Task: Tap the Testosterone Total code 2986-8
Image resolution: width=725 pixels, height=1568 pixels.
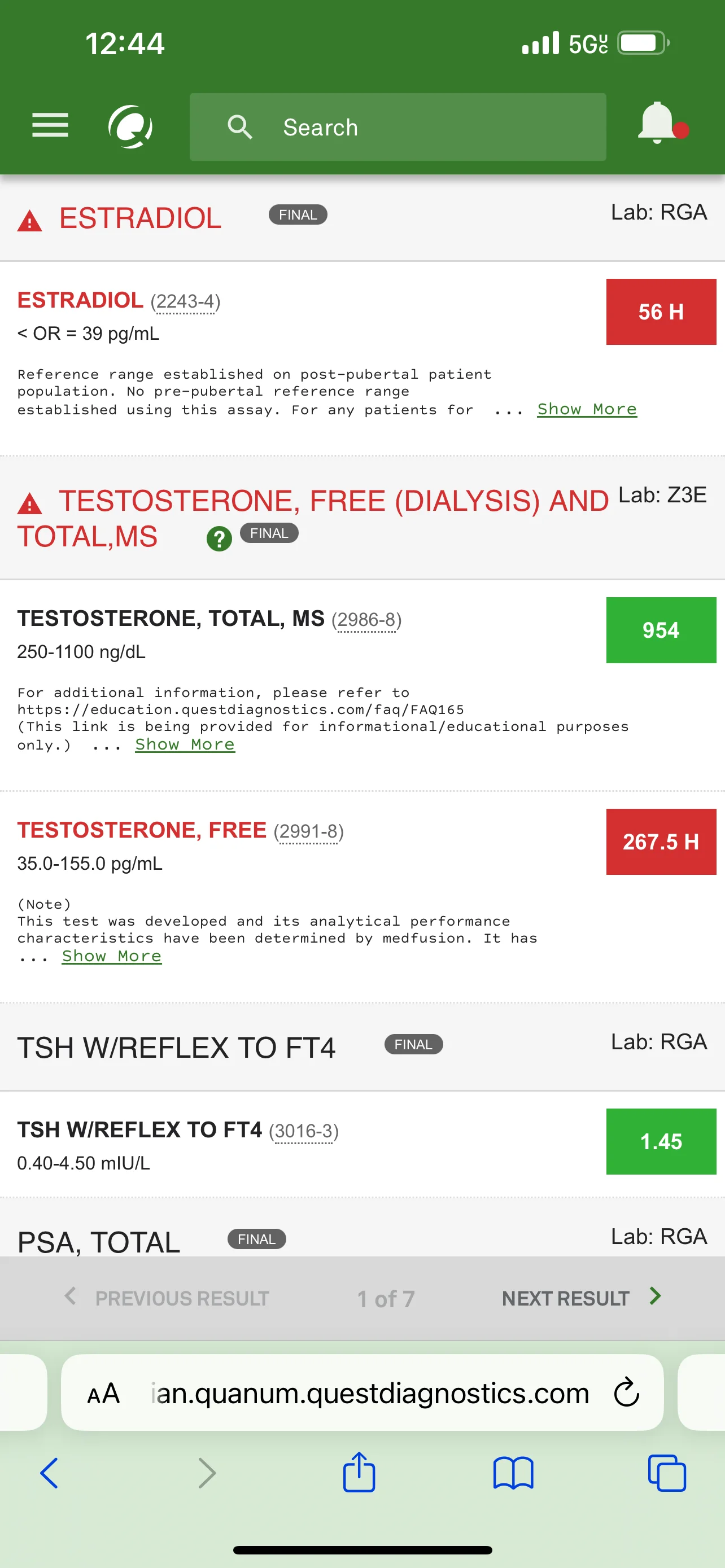Action: 366,620
